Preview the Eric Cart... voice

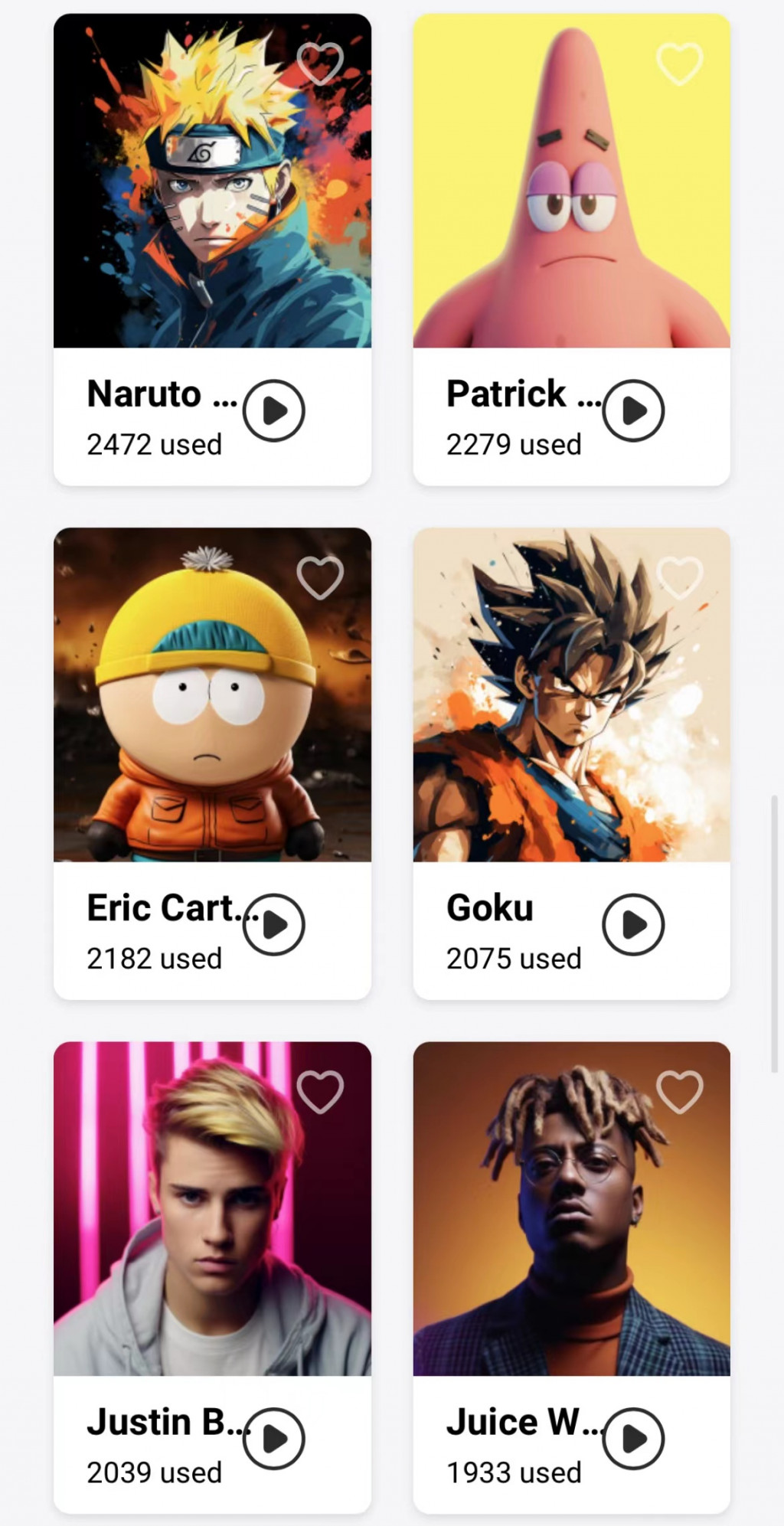pos(274,924)
